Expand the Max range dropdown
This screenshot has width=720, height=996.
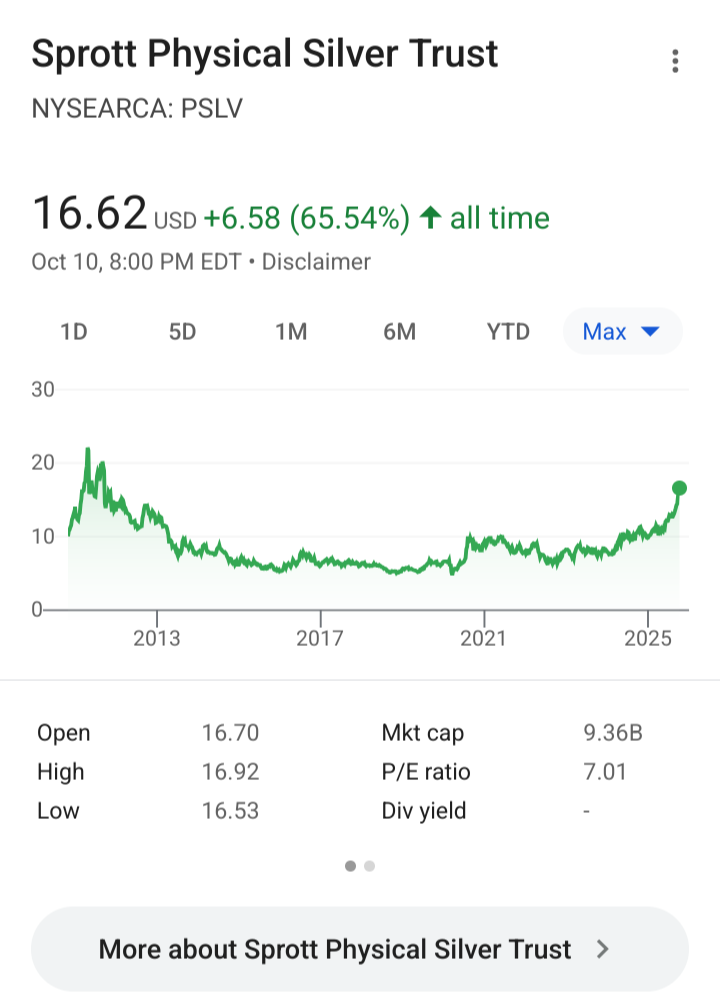tap(621, 332)
